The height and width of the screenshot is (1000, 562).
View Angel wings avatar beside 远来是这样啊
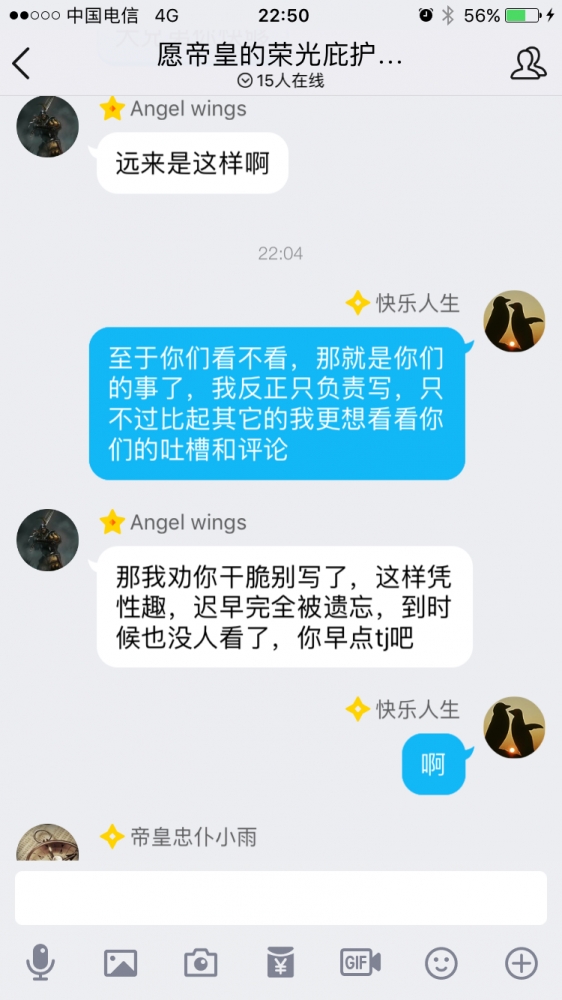tap(48, 126)
